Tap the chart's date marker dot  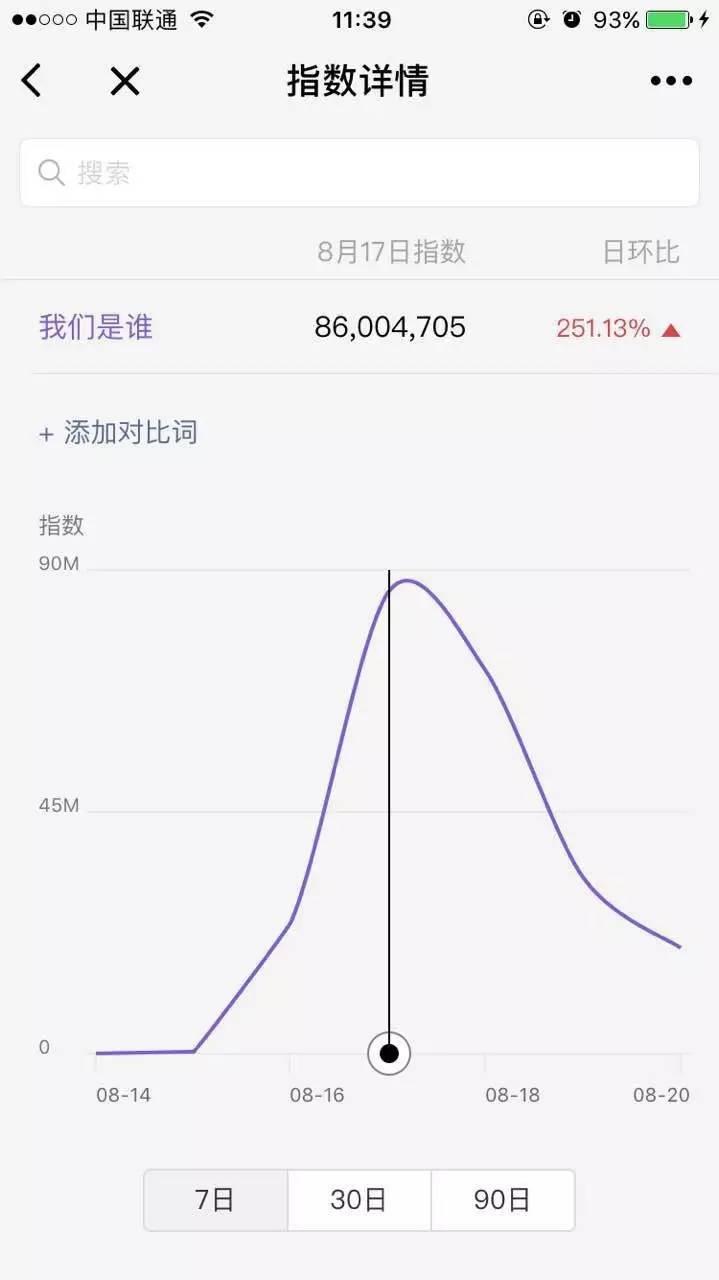click(x=389, y=1053)
